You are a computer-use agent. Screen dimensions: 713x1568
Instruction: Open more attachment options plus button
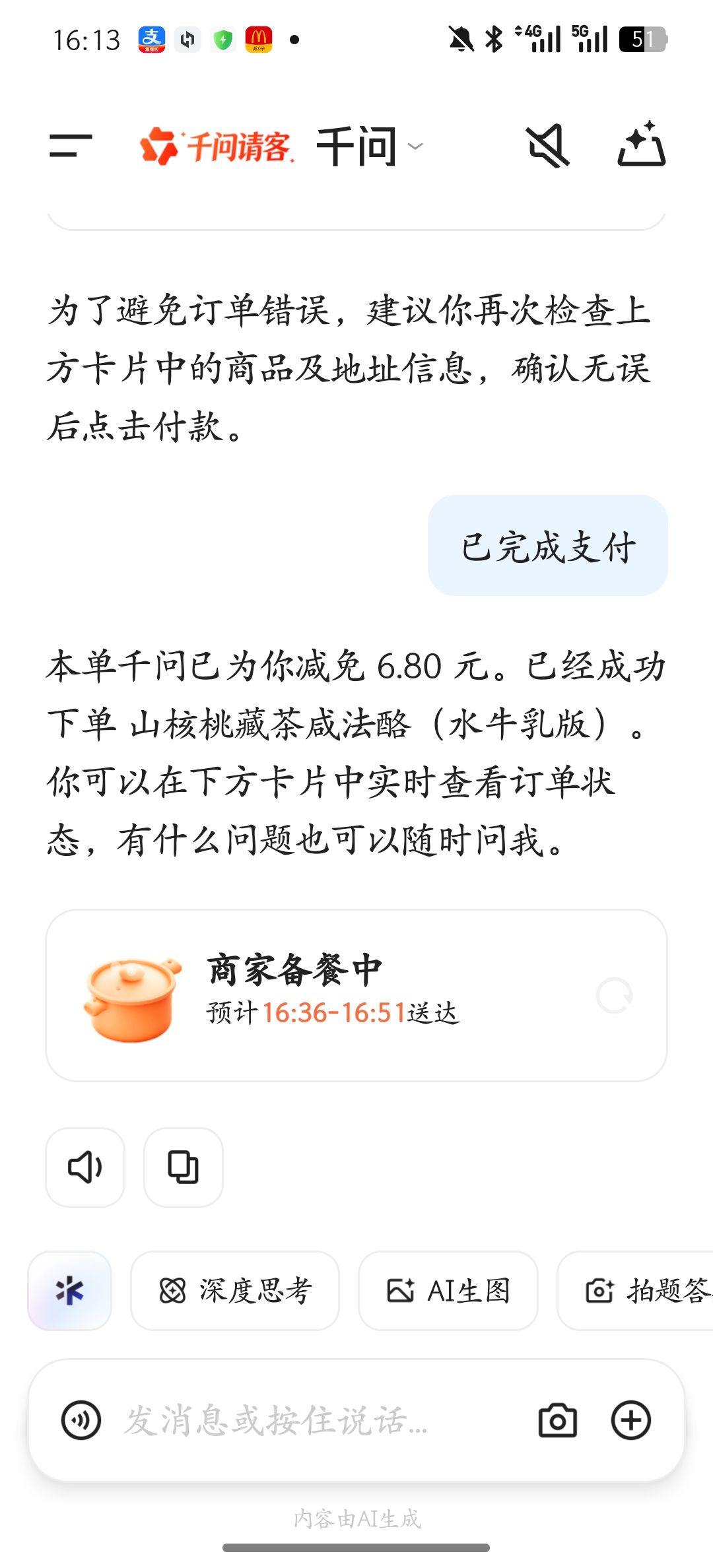[631, 1420]
